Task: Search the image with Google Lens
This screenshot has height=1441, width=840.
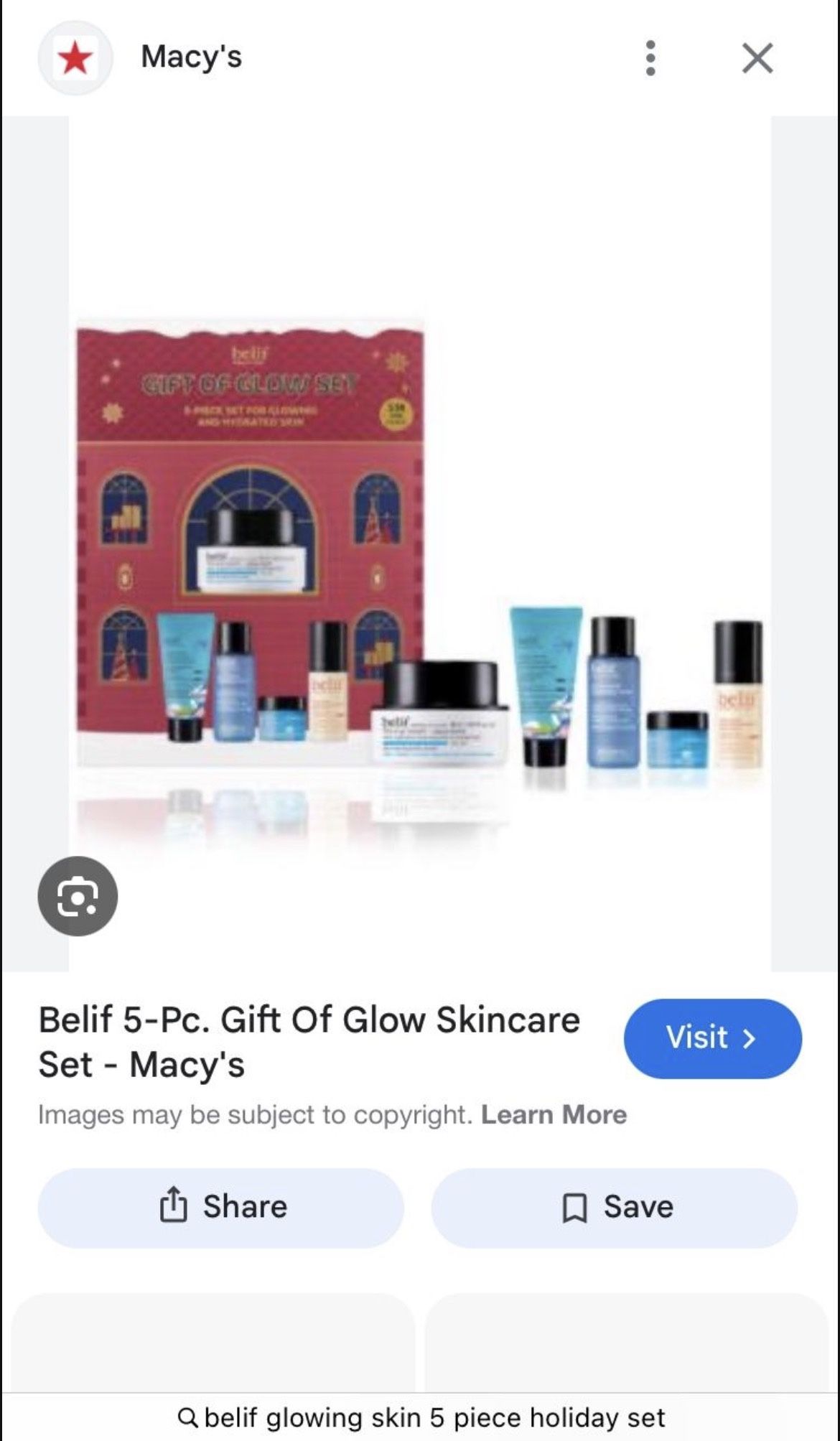Action: 78,895
